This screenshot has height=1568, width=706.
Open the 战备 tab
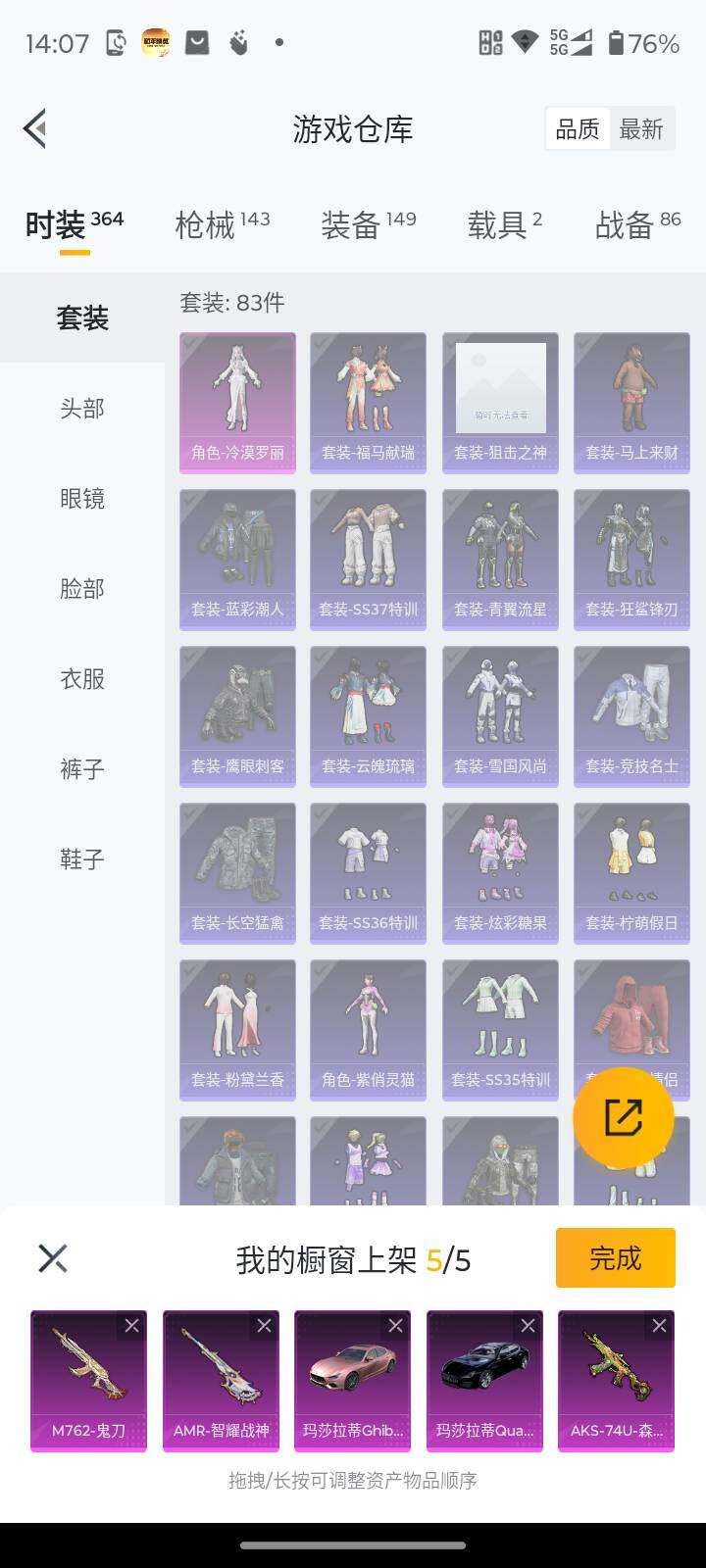coord(637,224)
